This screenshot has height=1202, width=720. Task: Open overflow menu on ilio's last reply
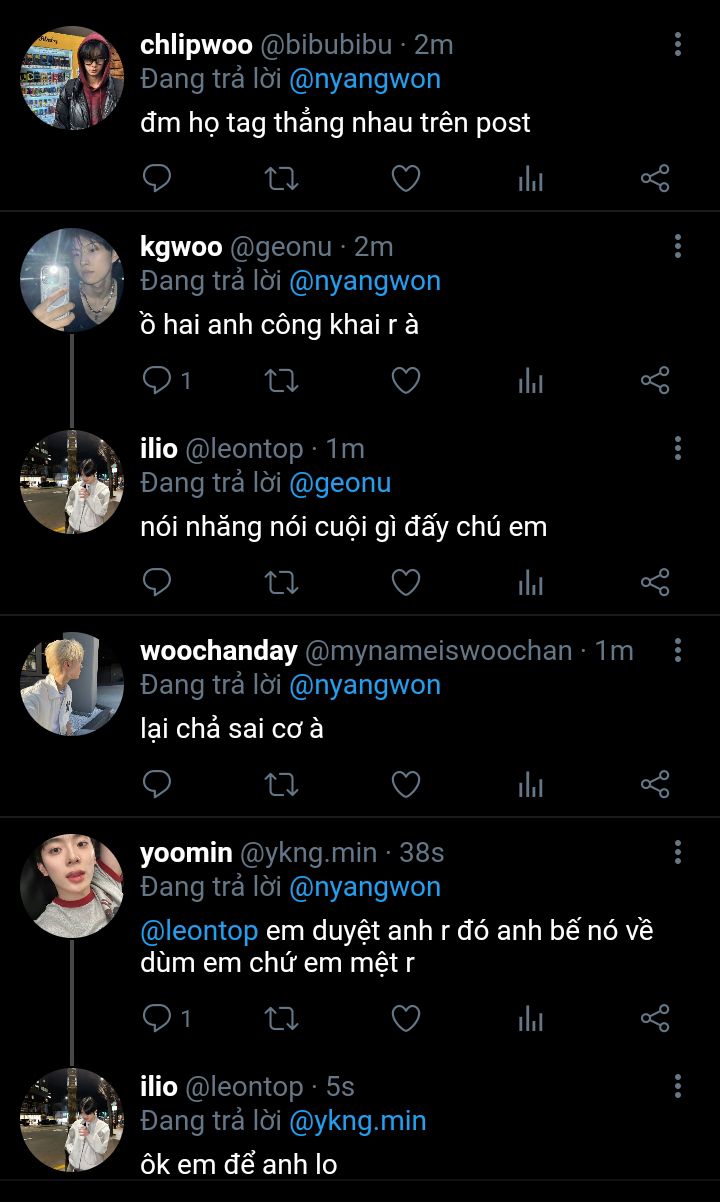(678, 1086)
